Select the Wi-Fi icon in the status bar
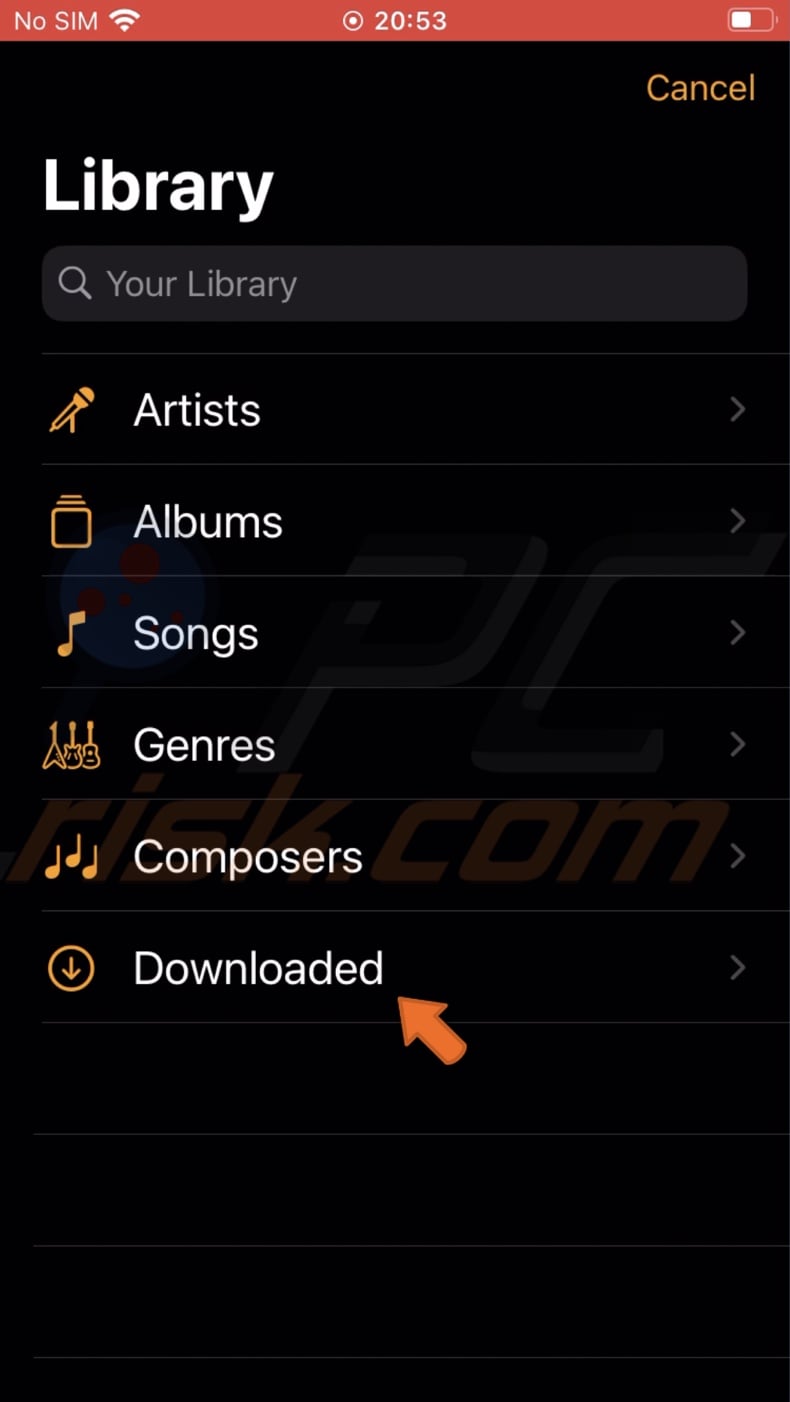The image size is (790, 1402). [x=125, y=19]
